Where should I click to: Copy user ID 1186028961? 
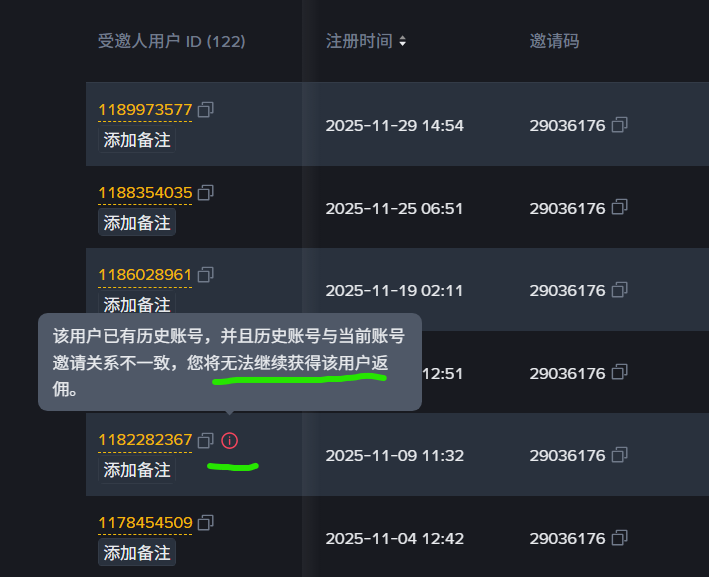click(x=206, y=274)
